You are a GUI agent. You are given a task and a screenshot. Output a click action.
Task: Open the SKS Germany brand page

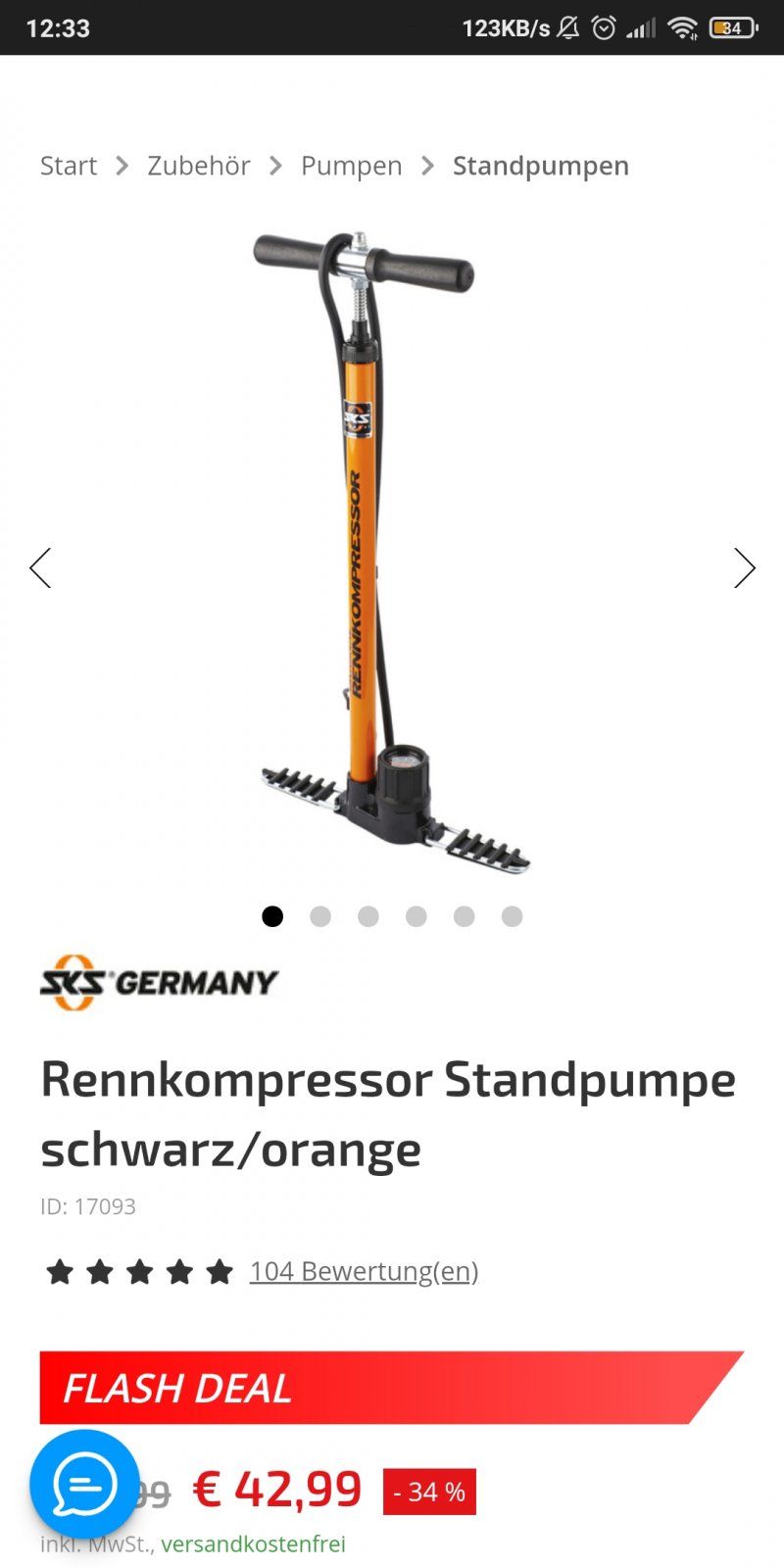[159, 982]
